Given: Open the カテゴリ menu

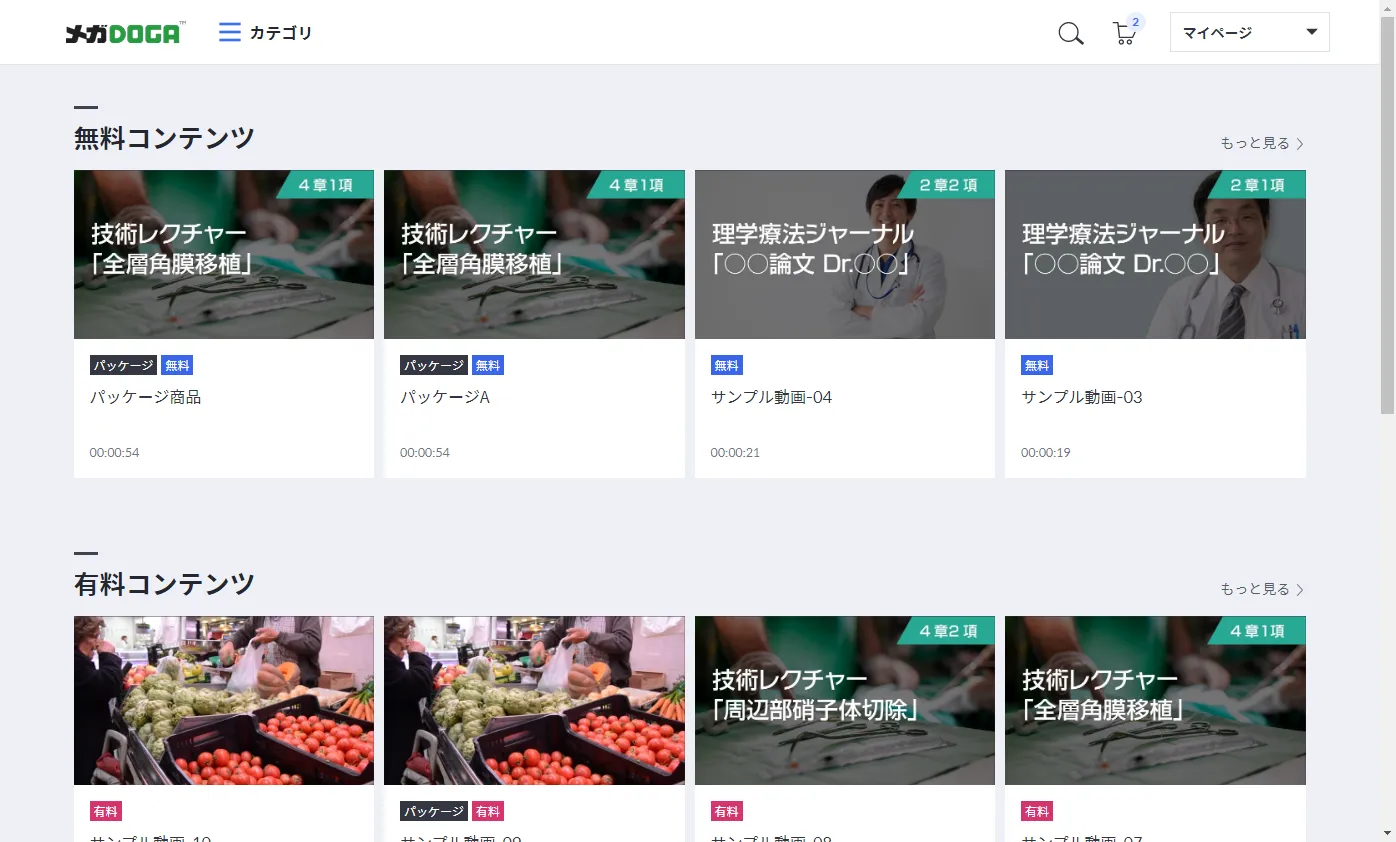Looking at the screenshot, I should tap(265, 33).
